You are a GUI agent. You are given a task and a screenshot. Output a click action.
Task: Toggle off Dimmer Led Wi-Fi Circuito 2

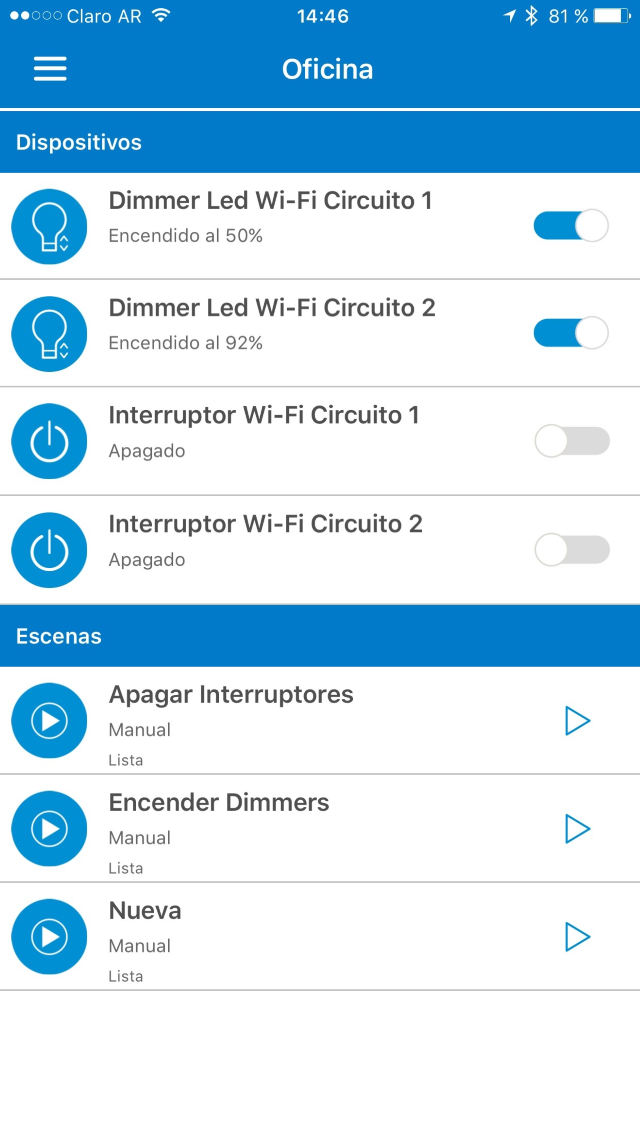click(571, 333)
